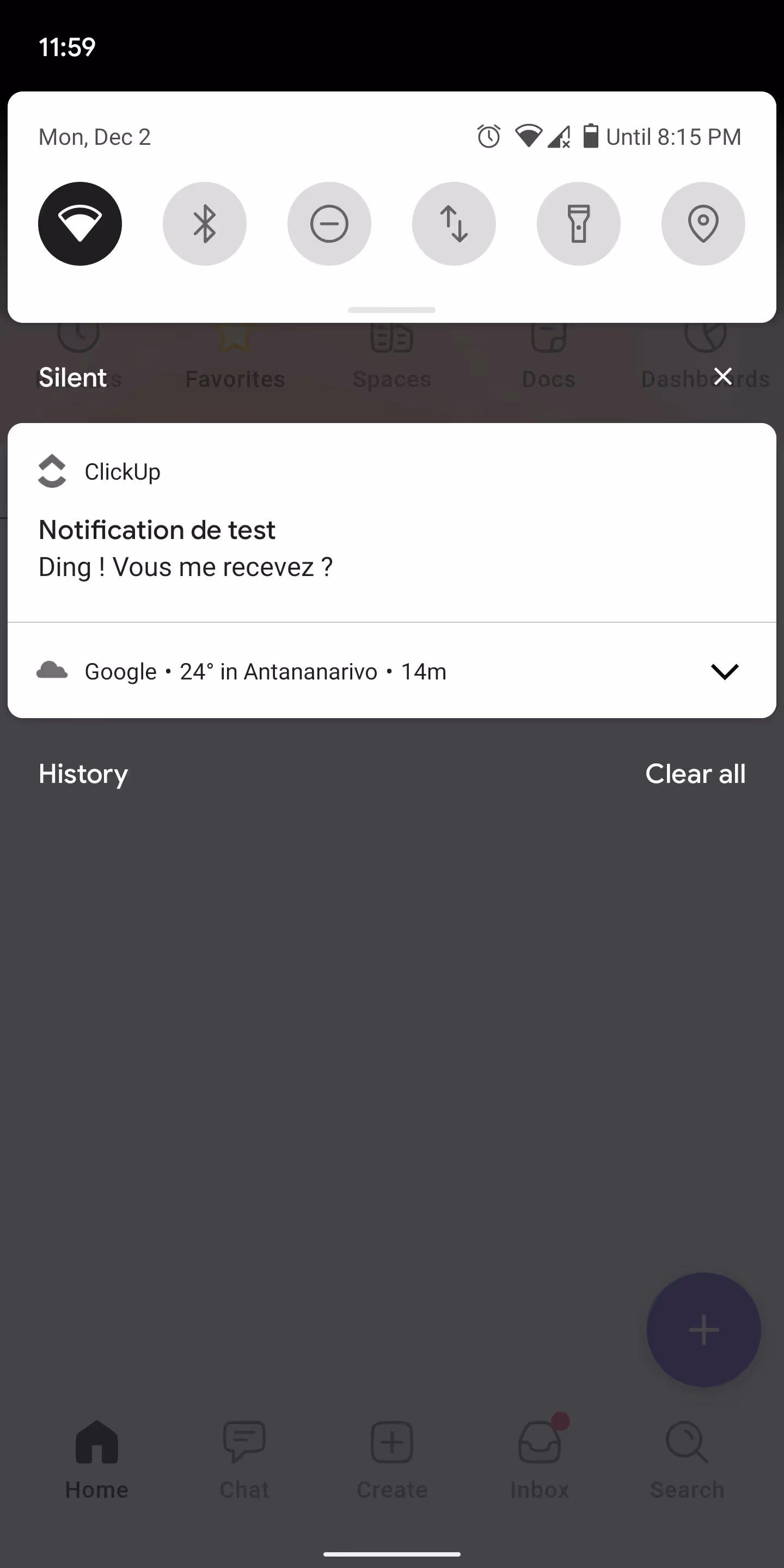Enable the location tile
784x1568 pixels.
pyautogui.click(x=703, y=224)
